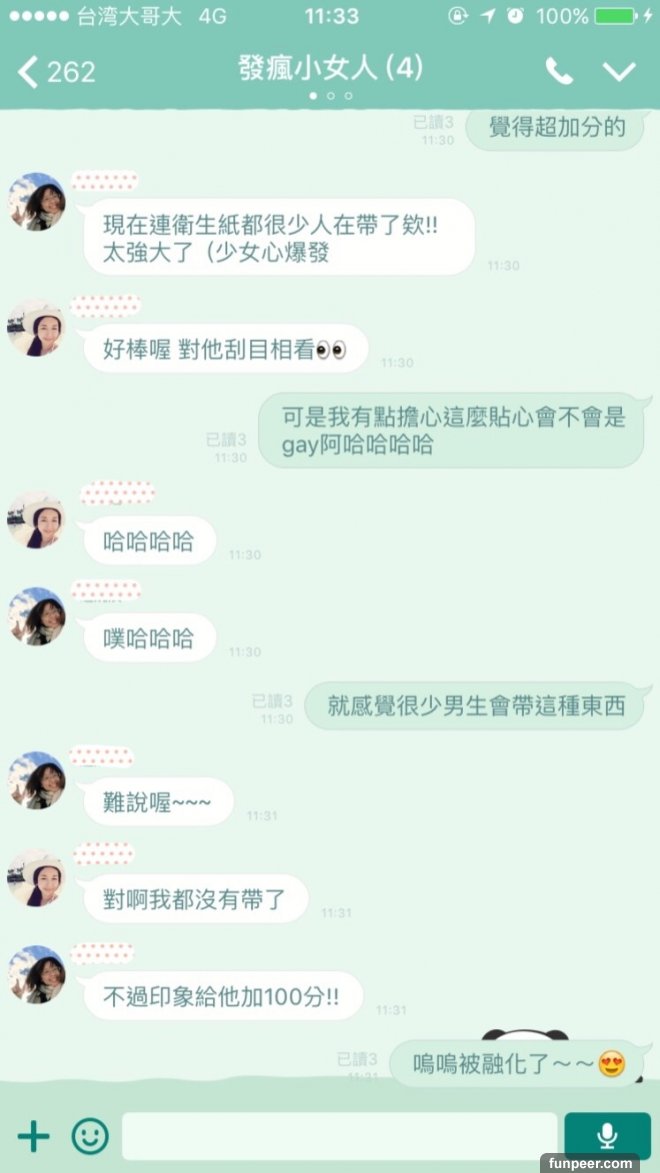Viewport: 660px width, 1173px height.
Task: Record a voice message with the microphone
Action: 606,1136
